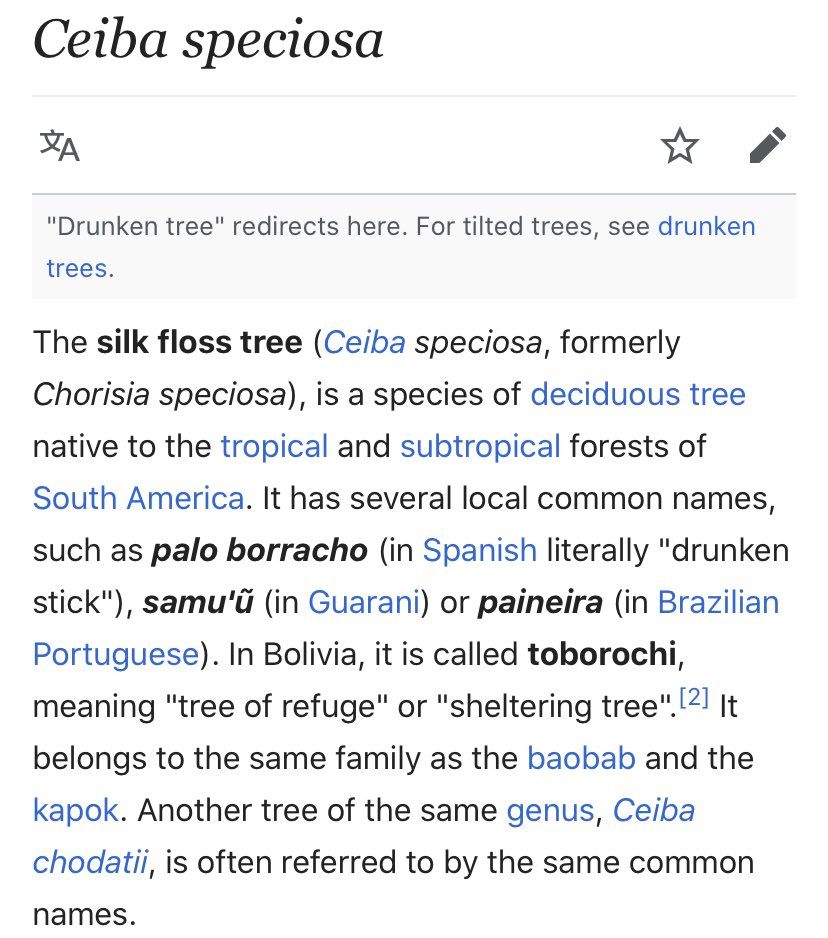Open the deciduous tree link
This screenshot has height=938, width=828.
pos(637,394)
